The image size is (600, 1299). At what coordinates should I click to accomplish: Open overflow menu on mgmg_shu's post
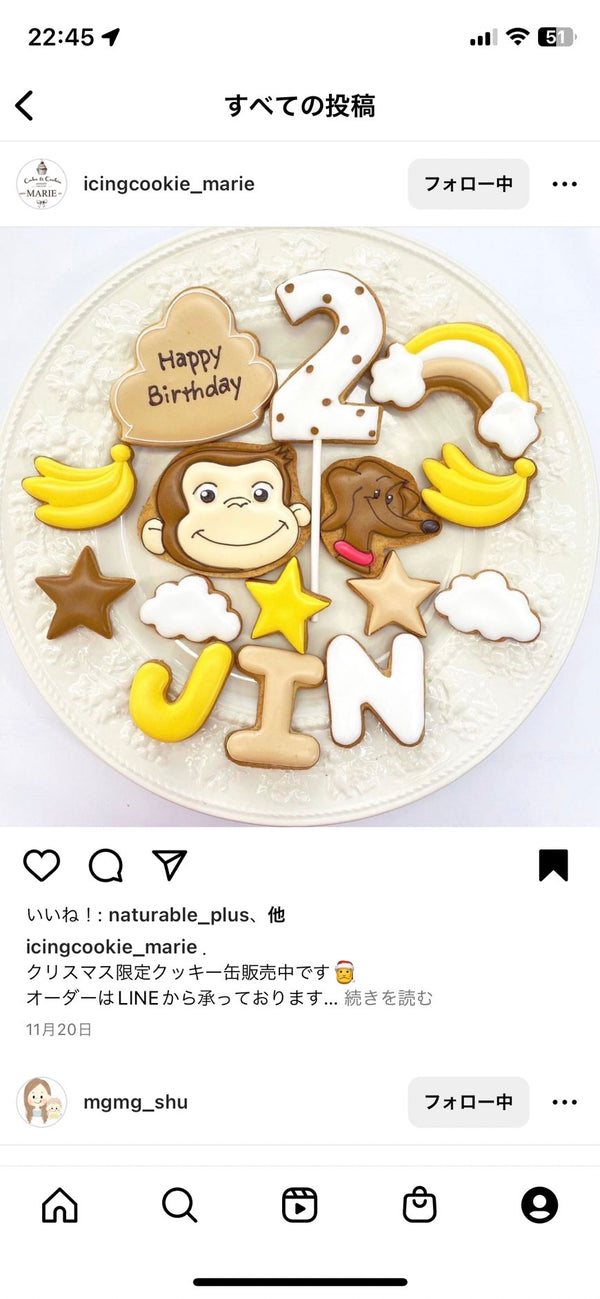[564, 1102]
